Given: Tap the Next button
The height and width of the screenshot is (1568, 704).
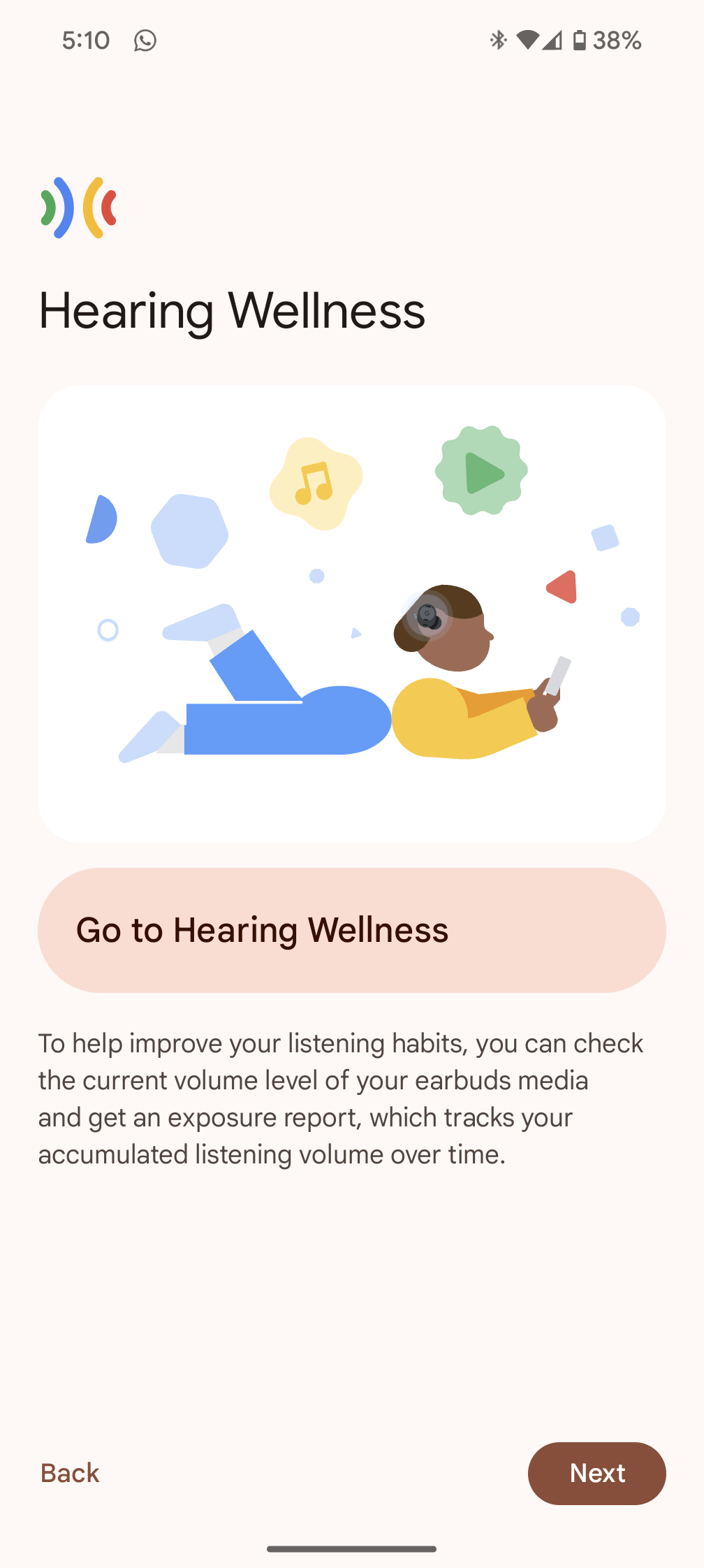Looking at the screenshot, I should click(596, 1473).
